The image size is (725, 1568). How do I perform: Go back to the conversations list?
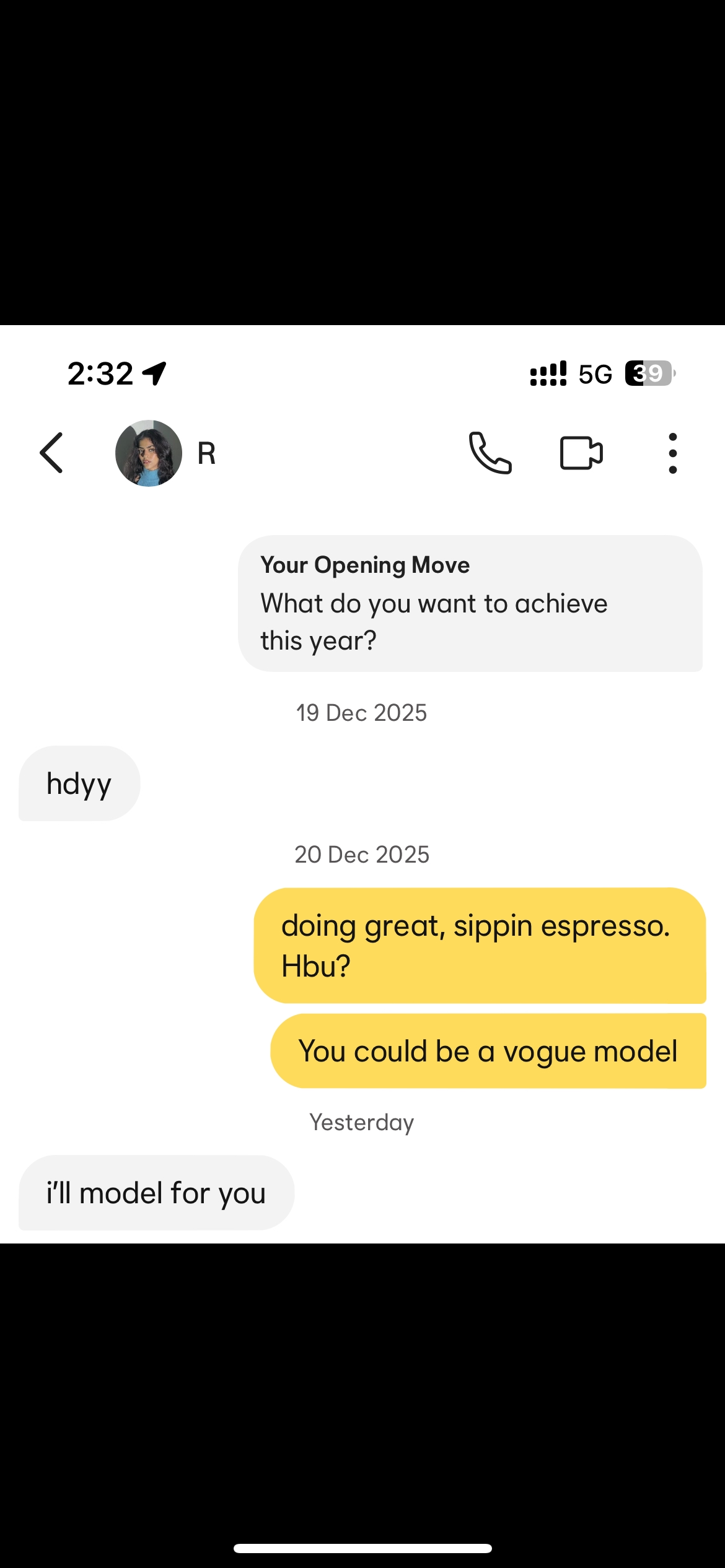pos(51,453)
